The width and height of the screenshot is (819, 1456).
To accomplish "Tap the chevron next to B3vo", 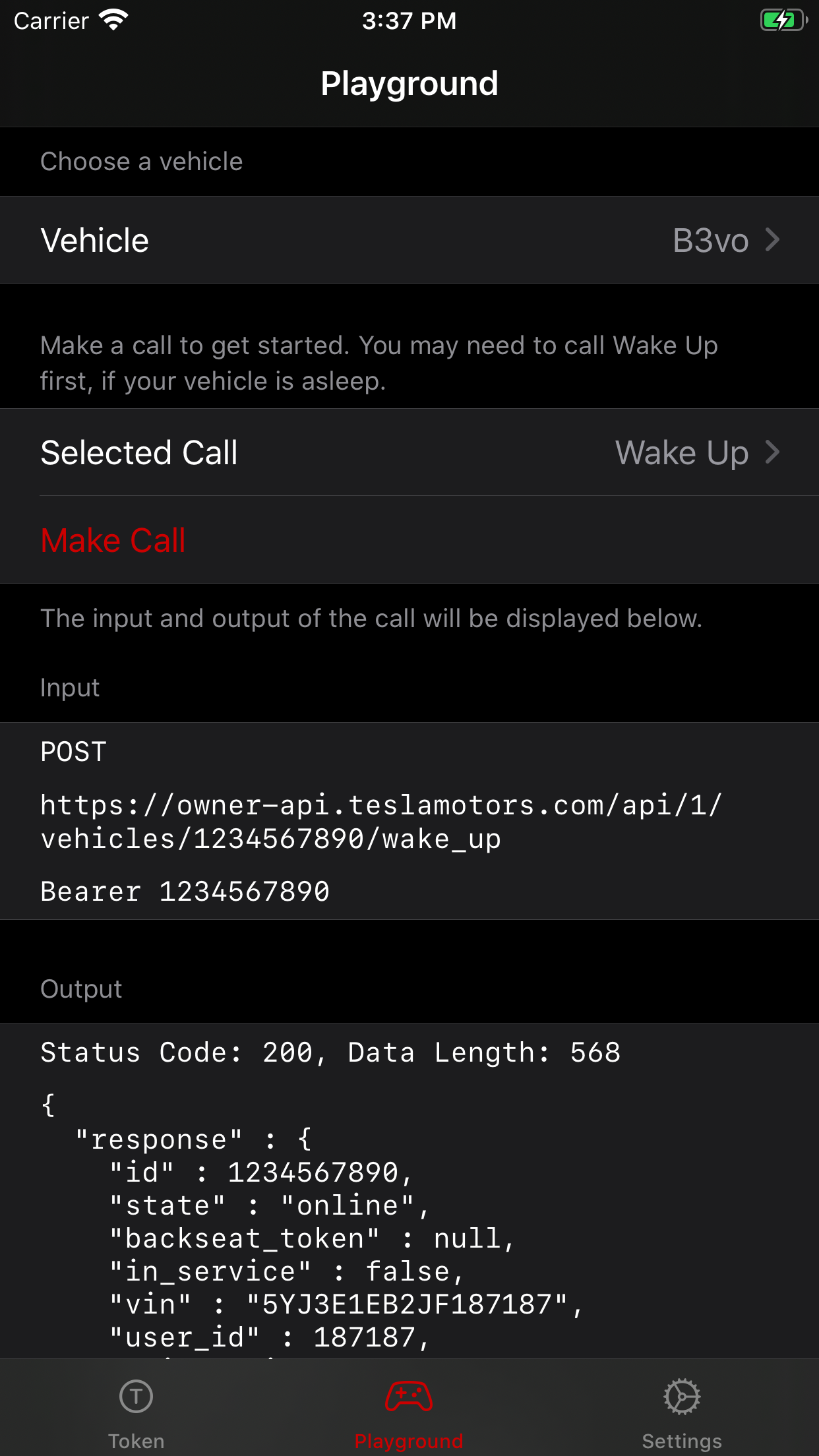I will [773, 239].
